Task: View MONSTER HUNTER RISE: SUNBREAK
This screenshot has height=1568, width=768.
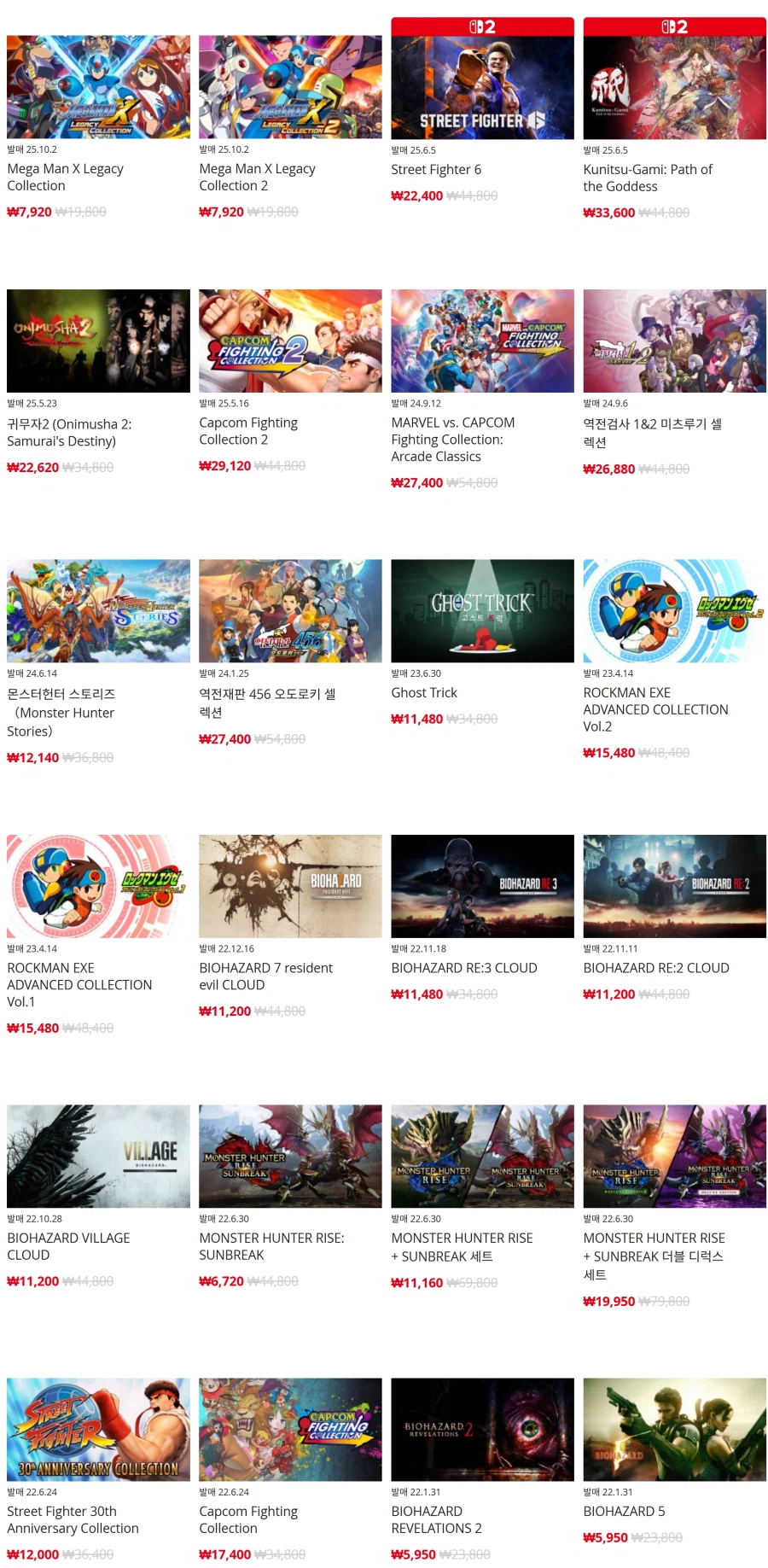Action: 290,1157
